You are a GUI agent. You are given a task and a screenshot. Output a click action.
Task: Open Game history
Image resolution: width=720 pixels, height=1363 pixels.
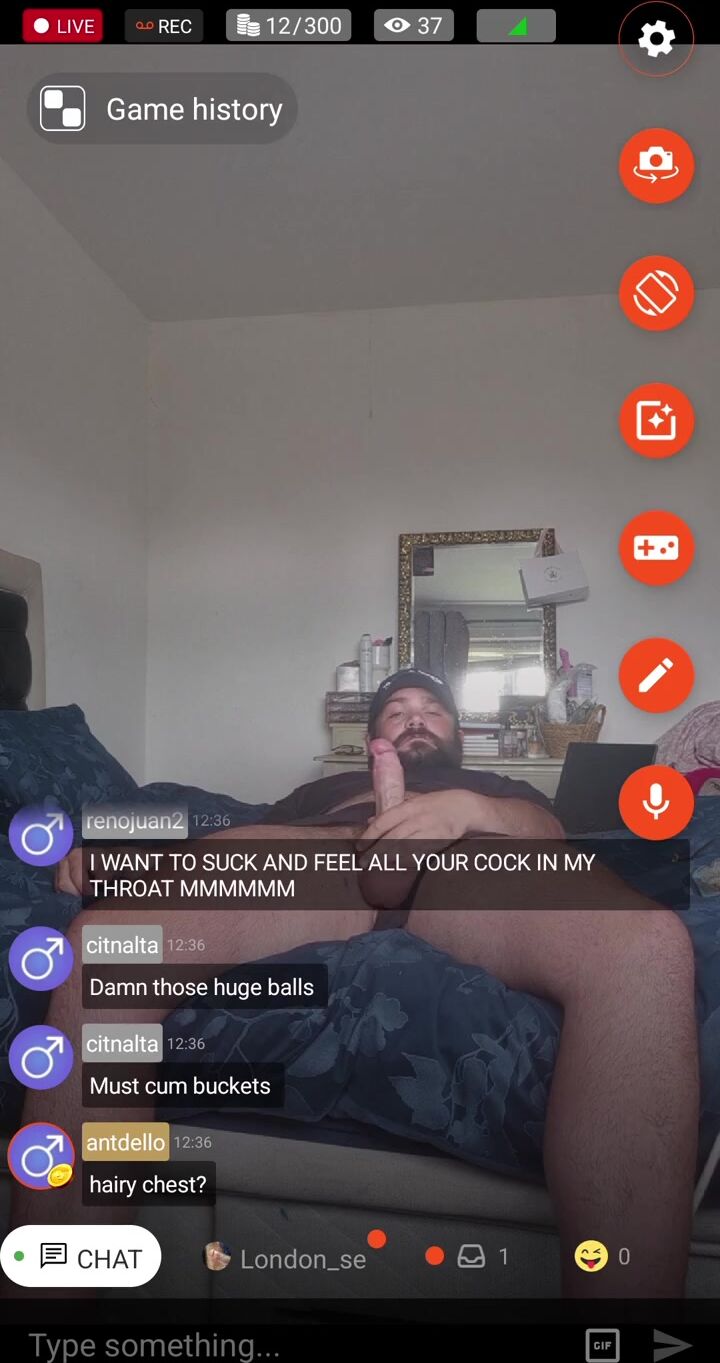tap(162, 109)
